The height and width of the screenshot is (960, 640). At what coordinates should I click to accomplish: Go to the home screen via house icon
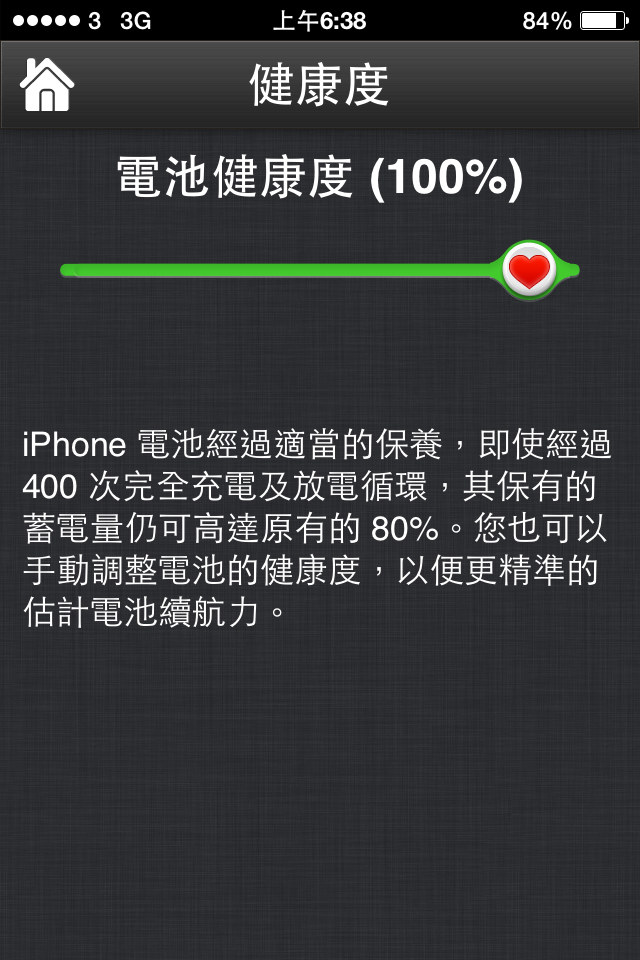click(x=46, y=85)
